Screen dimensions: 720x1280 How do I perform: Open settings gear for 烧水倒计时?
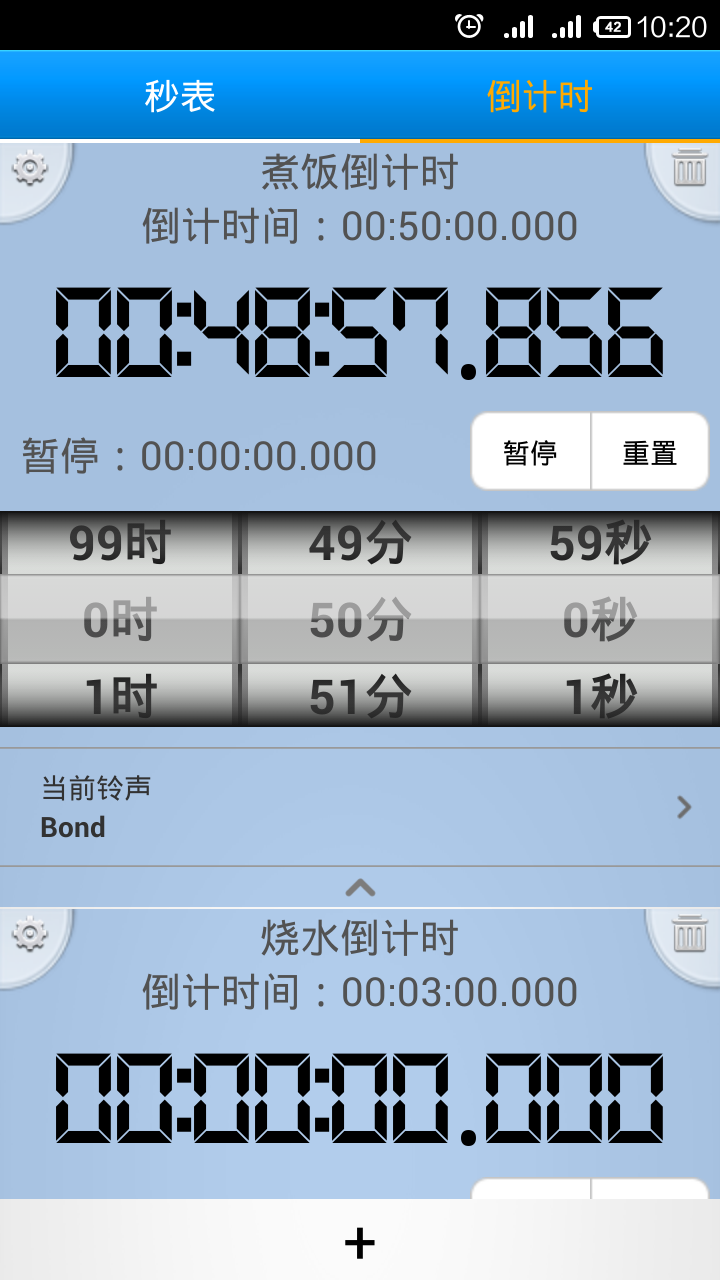30,934
